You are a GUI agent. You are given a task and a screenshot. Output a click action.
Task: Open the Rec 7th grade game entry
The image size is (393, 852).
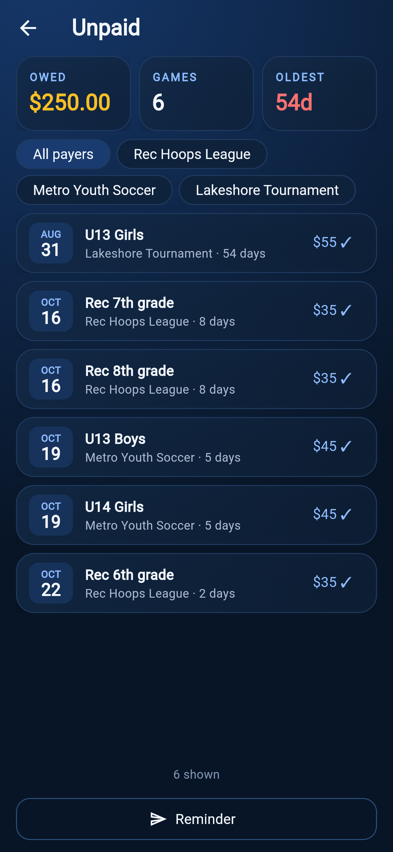(x=196, y=311)
